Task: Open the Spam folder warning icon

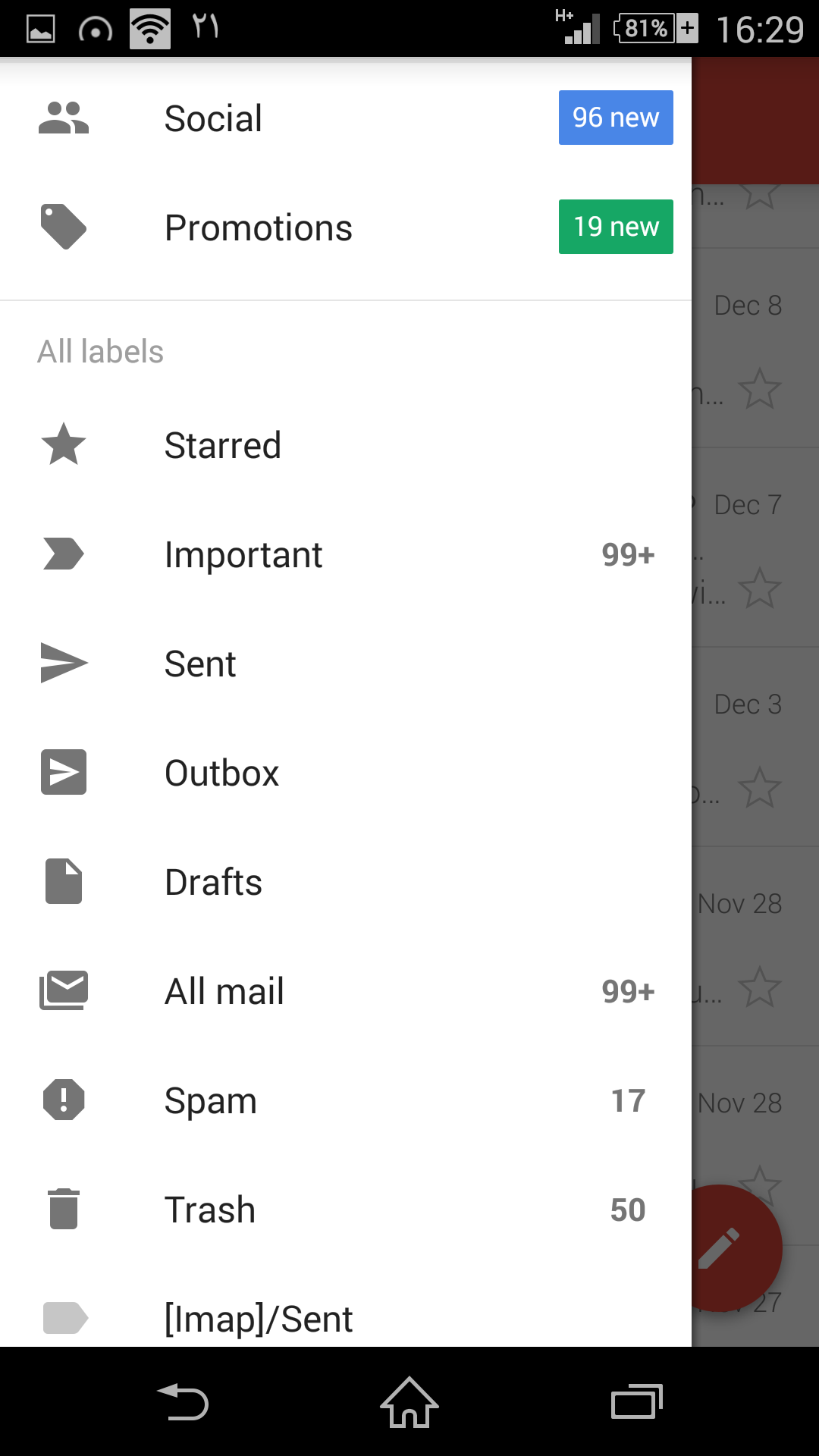Action: 64,1100
